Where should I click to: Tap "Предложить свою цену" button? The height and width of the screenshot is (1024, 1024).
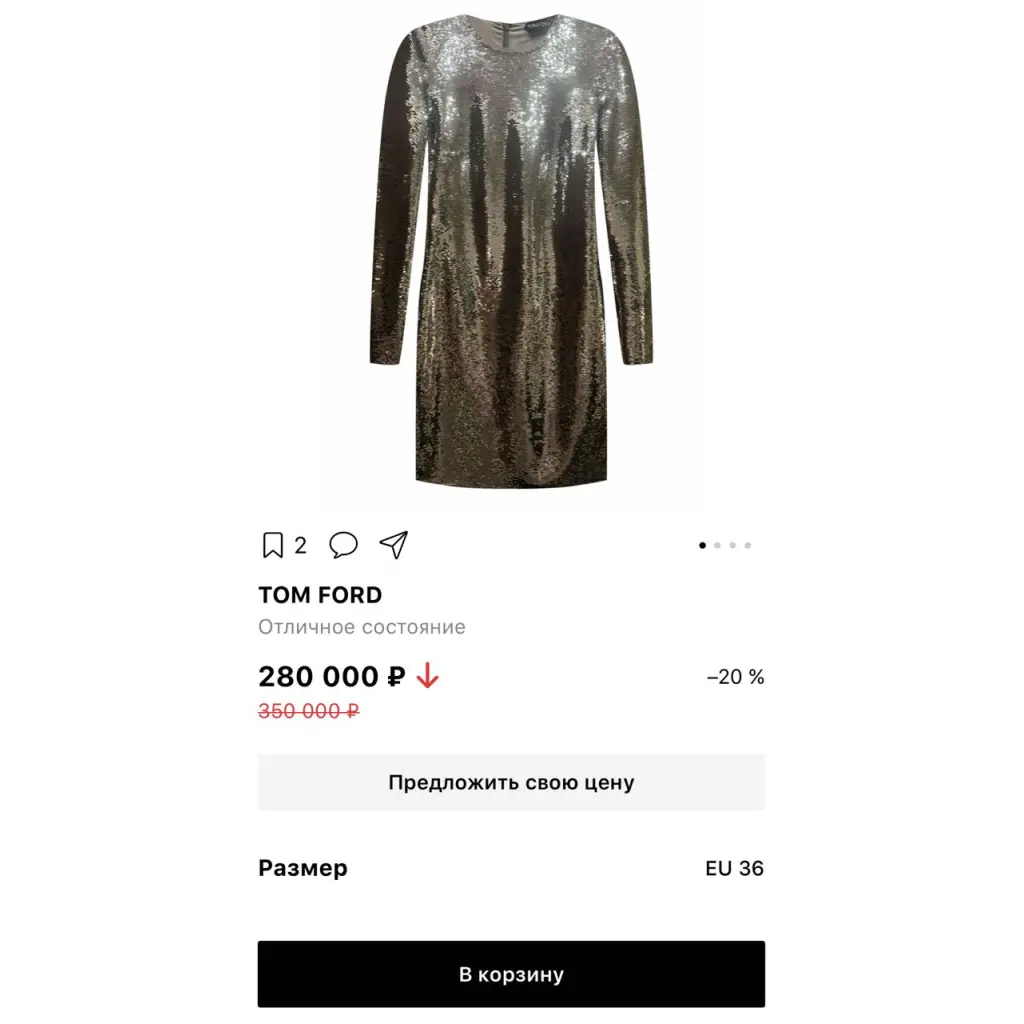511,782
